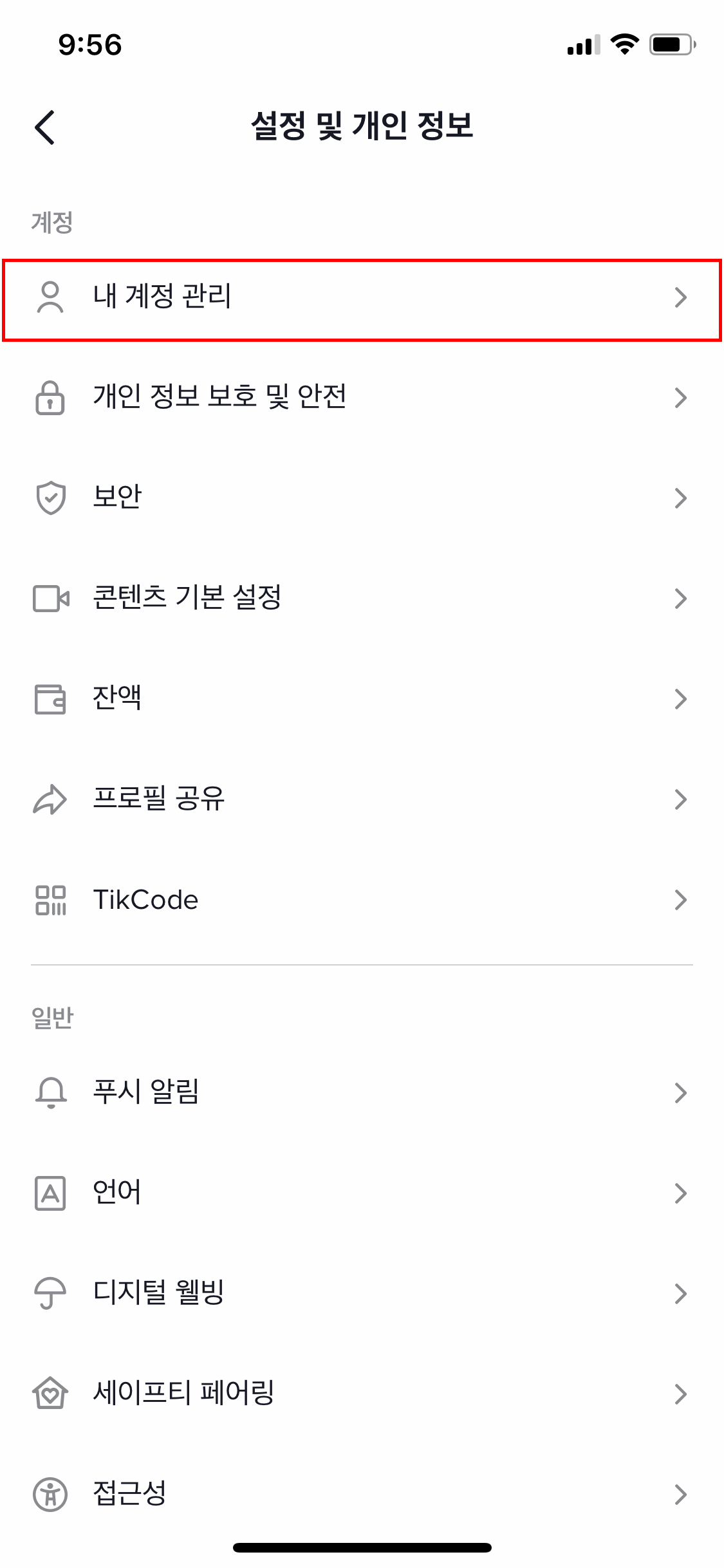Select the 보안 row
The width and height of the screenshot is (724, 1568).
[x=360, y=498]
